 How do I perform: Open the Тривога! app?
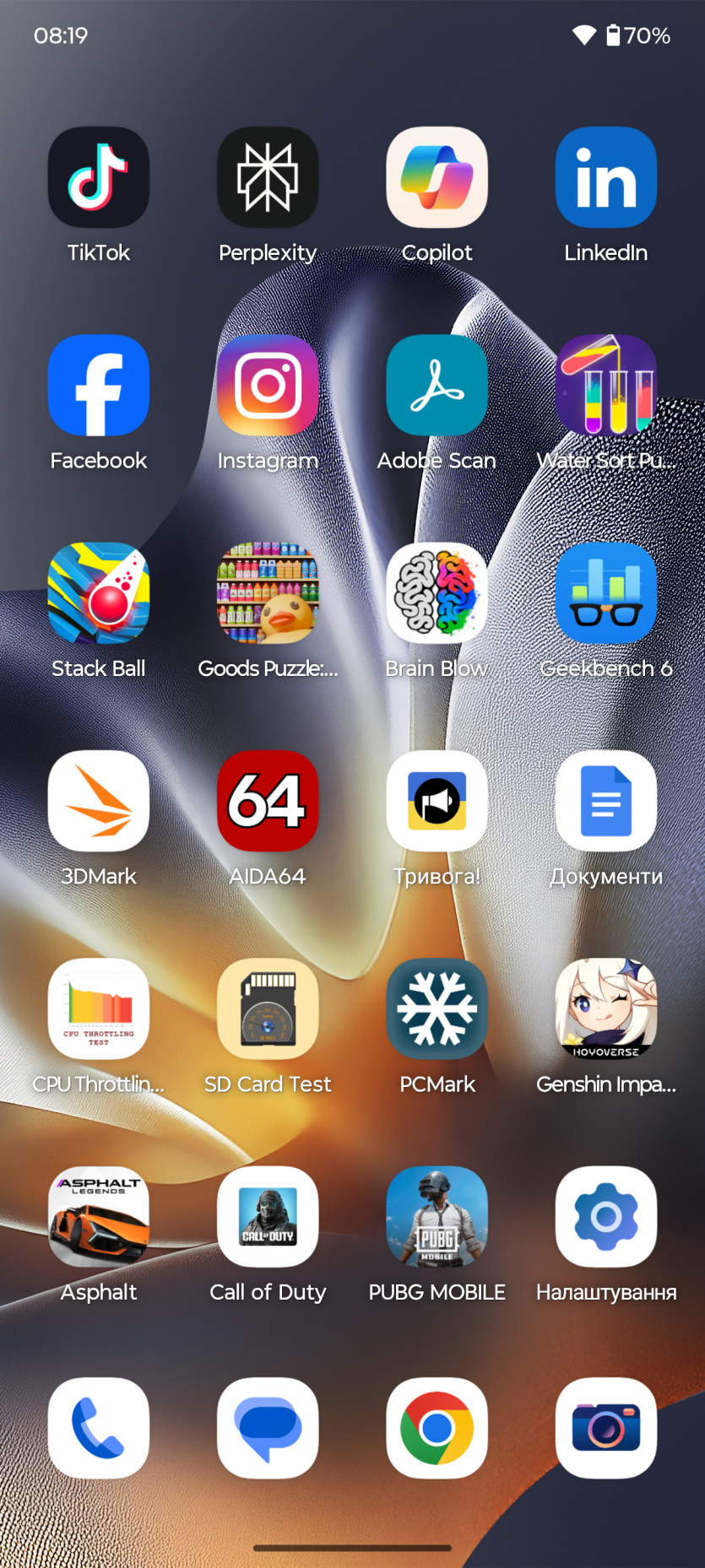pyautogui.click(x=437, y=801)
